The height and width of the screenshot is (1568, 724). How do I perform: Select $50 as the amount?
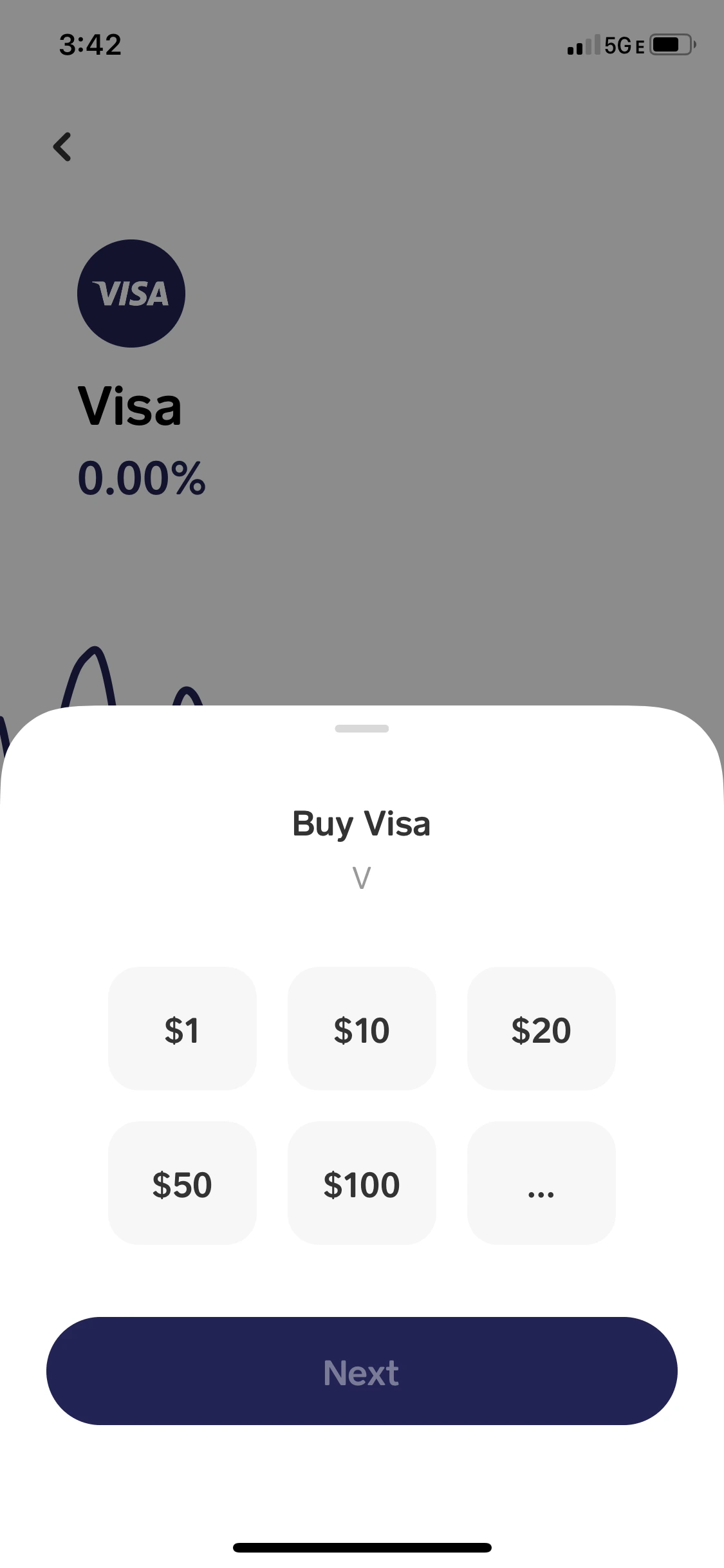(182, 1183)
